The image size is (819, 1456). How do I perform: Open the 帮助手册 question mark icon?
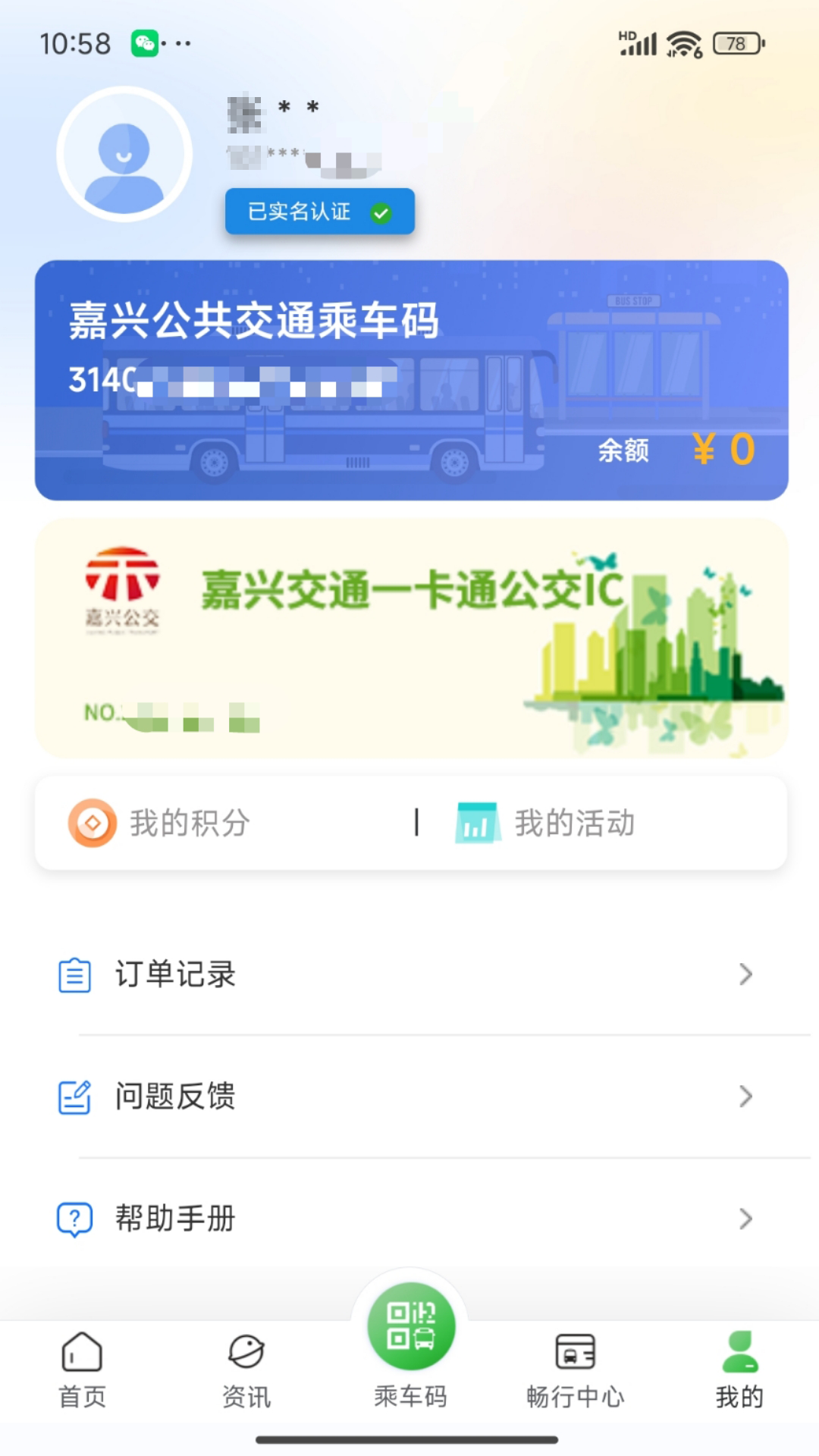click(74, 1219)
